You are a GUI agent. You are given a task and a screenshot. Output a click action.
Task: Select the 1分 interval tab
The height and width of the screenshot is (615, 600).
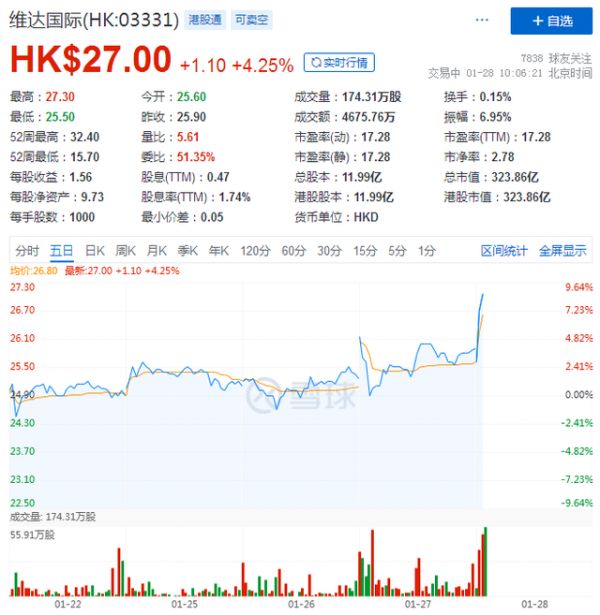click(x=427, y=250)
